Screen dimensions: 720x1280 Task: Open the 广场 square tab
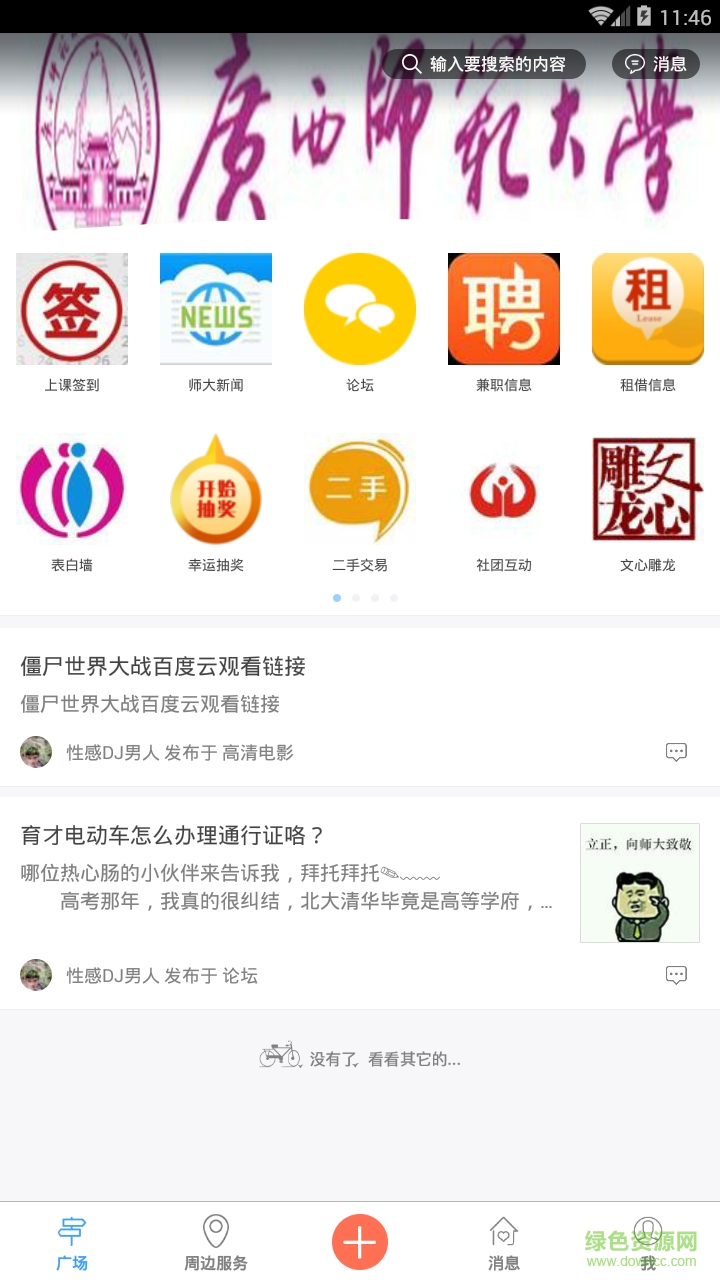(x=72, y=1243)
